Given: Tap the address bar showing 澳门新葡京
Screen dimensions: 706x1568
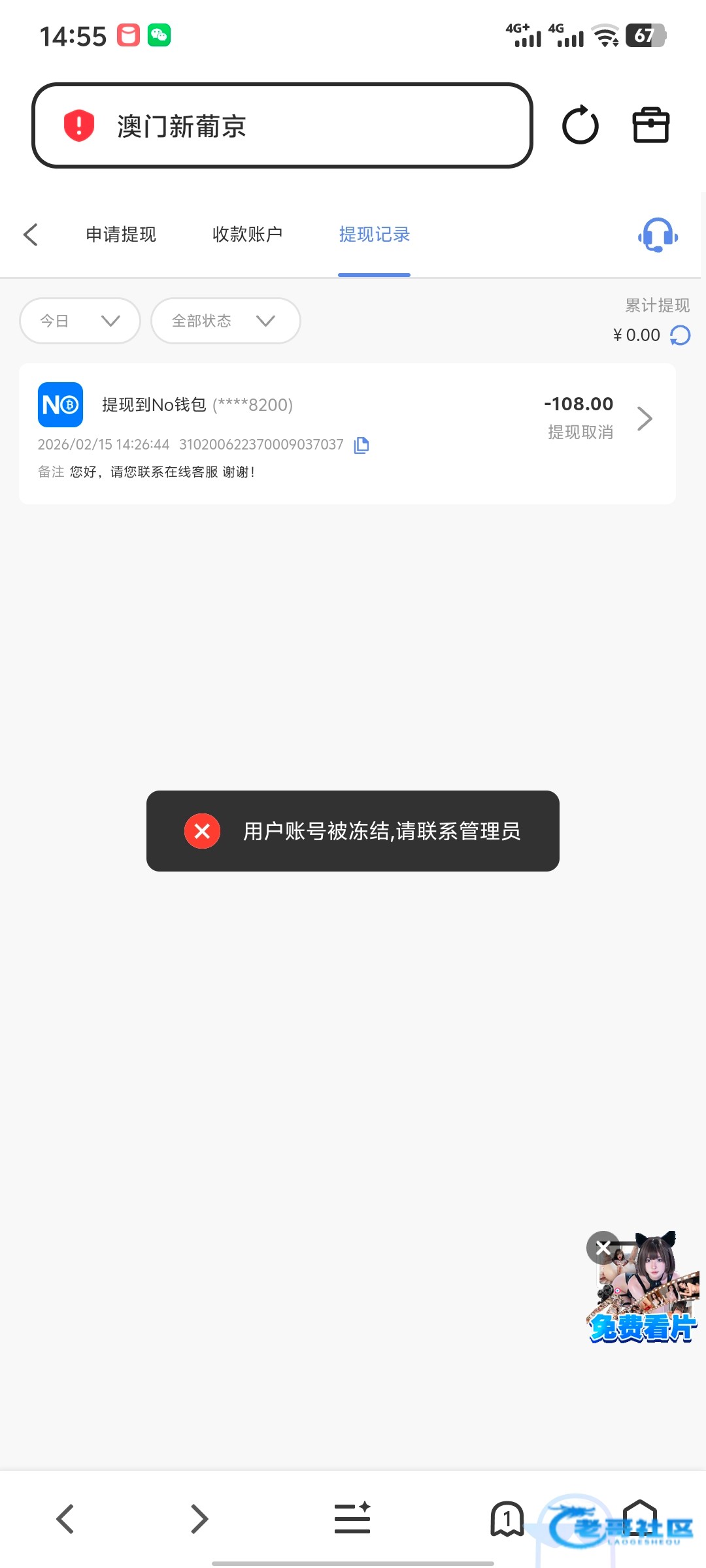Looking at the screenshot, I should 281,125.
